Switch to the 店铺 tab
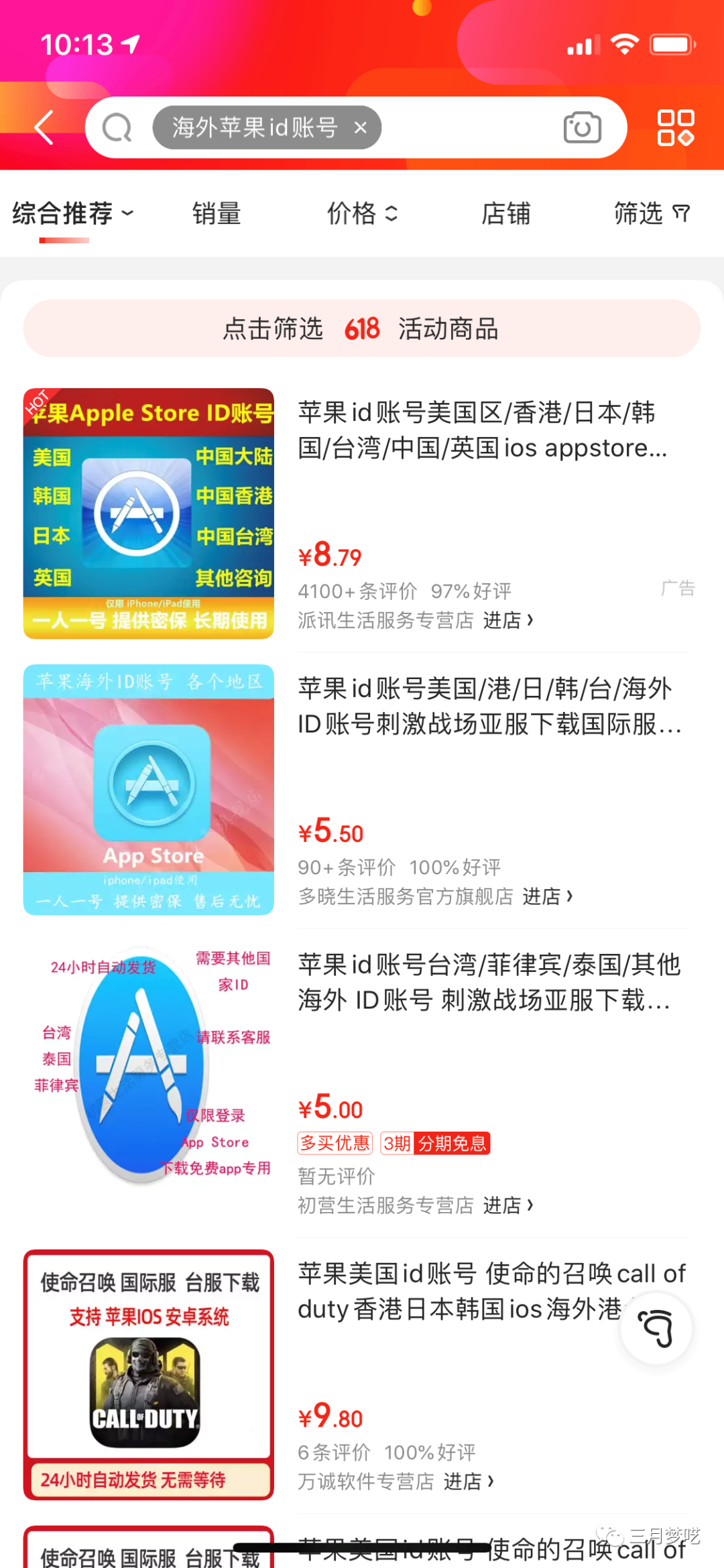The width and height of the screenshot is (724, 1568). pyautogui.click(x=506, y=214)
